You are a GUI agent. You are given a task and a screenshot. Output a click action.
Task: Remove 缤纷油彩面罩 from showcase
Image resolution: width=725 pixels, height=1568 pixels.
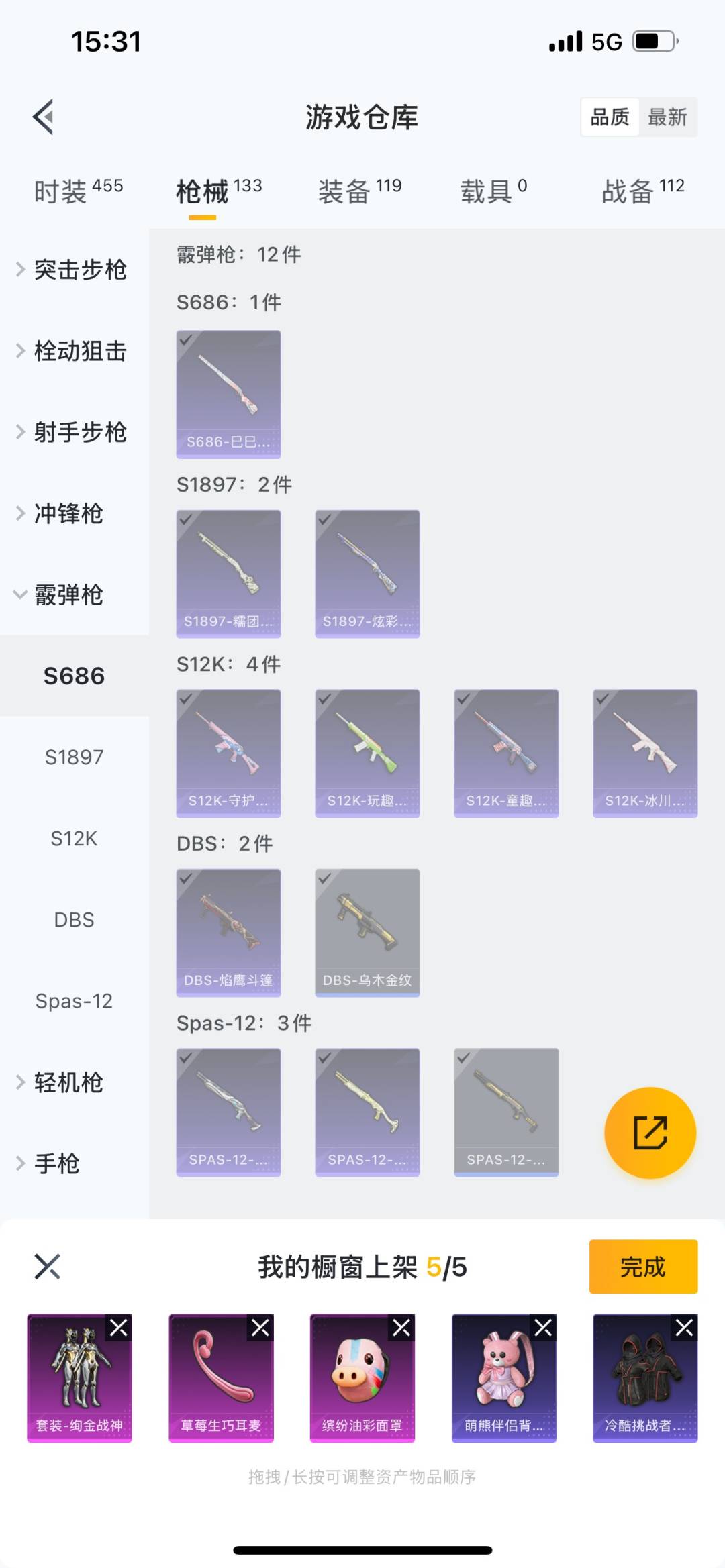tap(401, 1328)
